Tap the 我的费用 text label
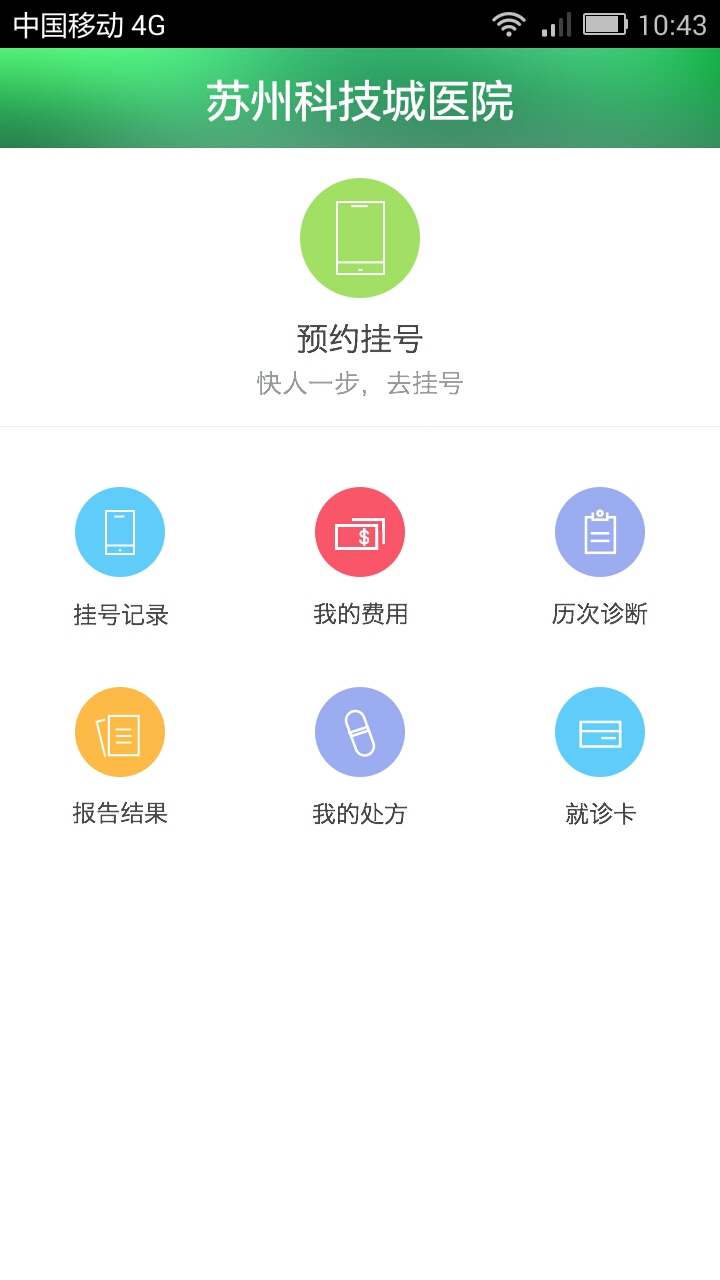720x1280 pixels. pyautogui.click(x=360, y=614)
